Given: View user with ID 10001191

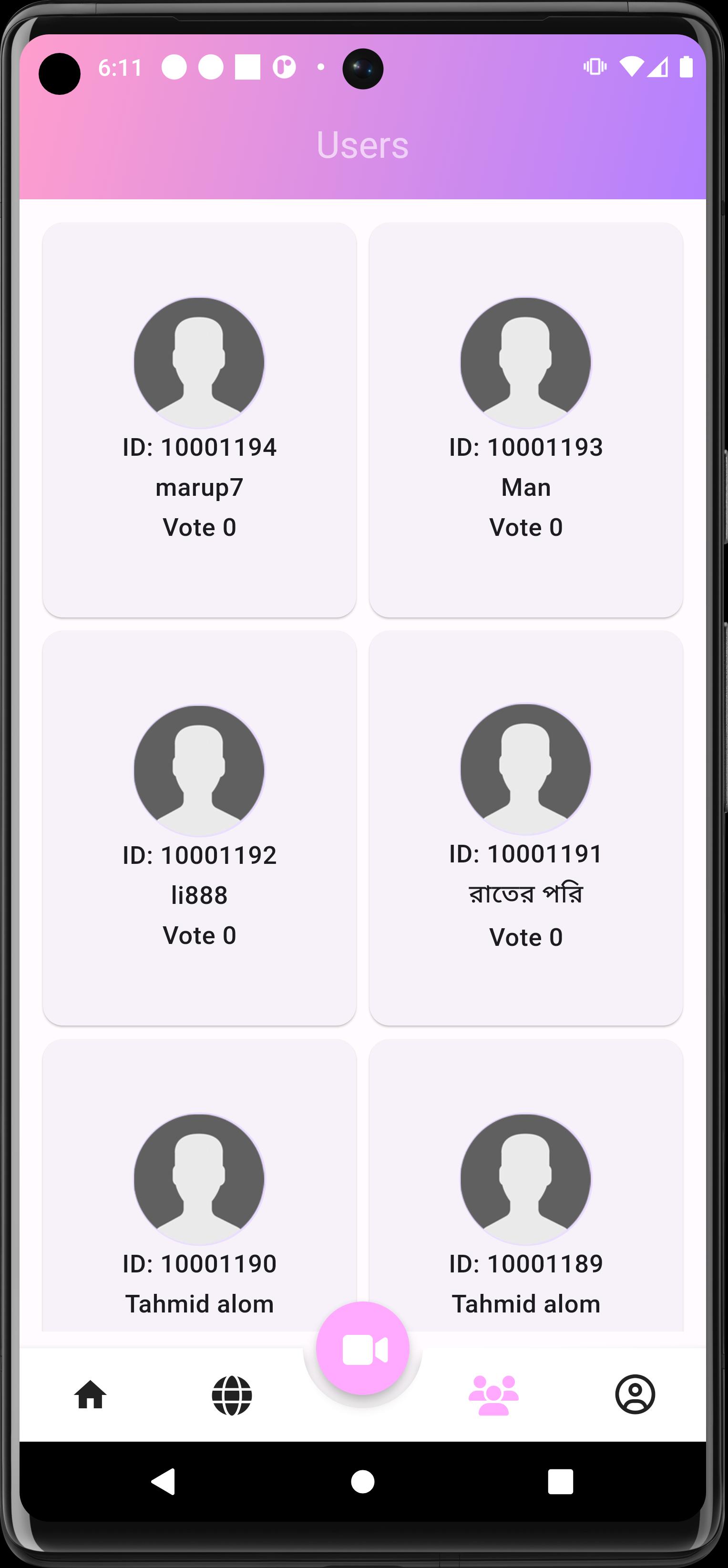Looking at the screenshot, I should point(525,828).
